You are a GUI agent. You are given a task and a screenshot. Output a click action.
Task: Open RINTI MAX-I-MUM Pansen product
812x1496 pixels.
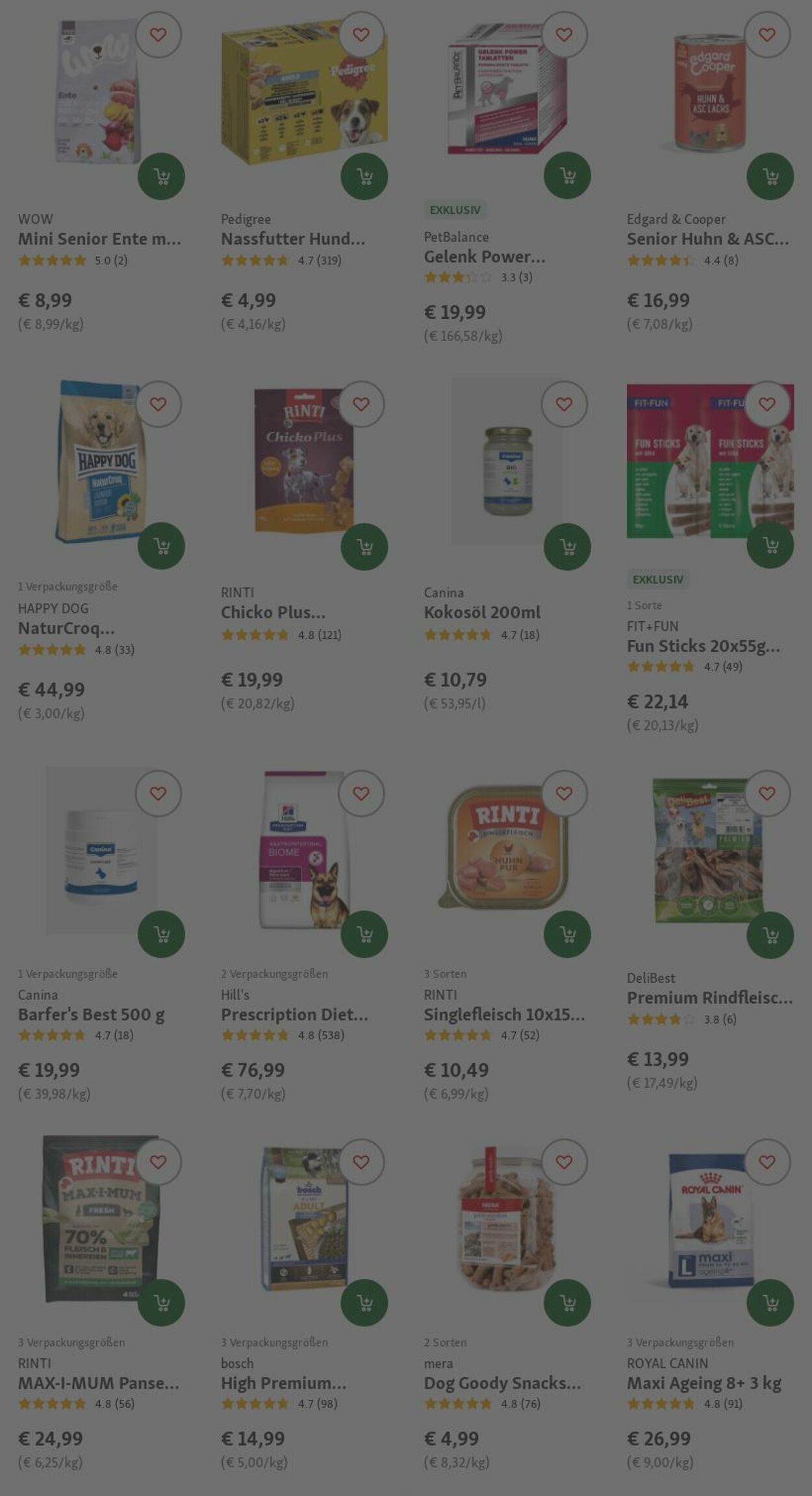click(x=98, y=1383)
